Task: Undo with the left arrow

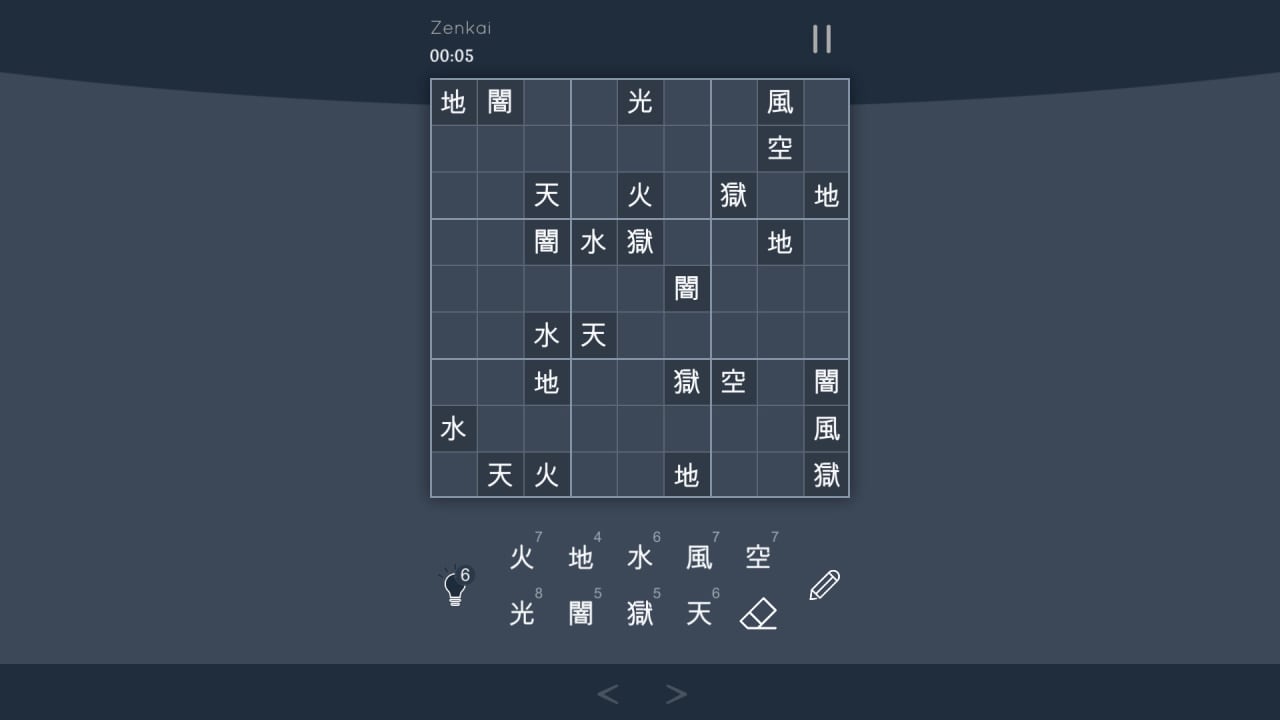Action: [x=607, y=694]
